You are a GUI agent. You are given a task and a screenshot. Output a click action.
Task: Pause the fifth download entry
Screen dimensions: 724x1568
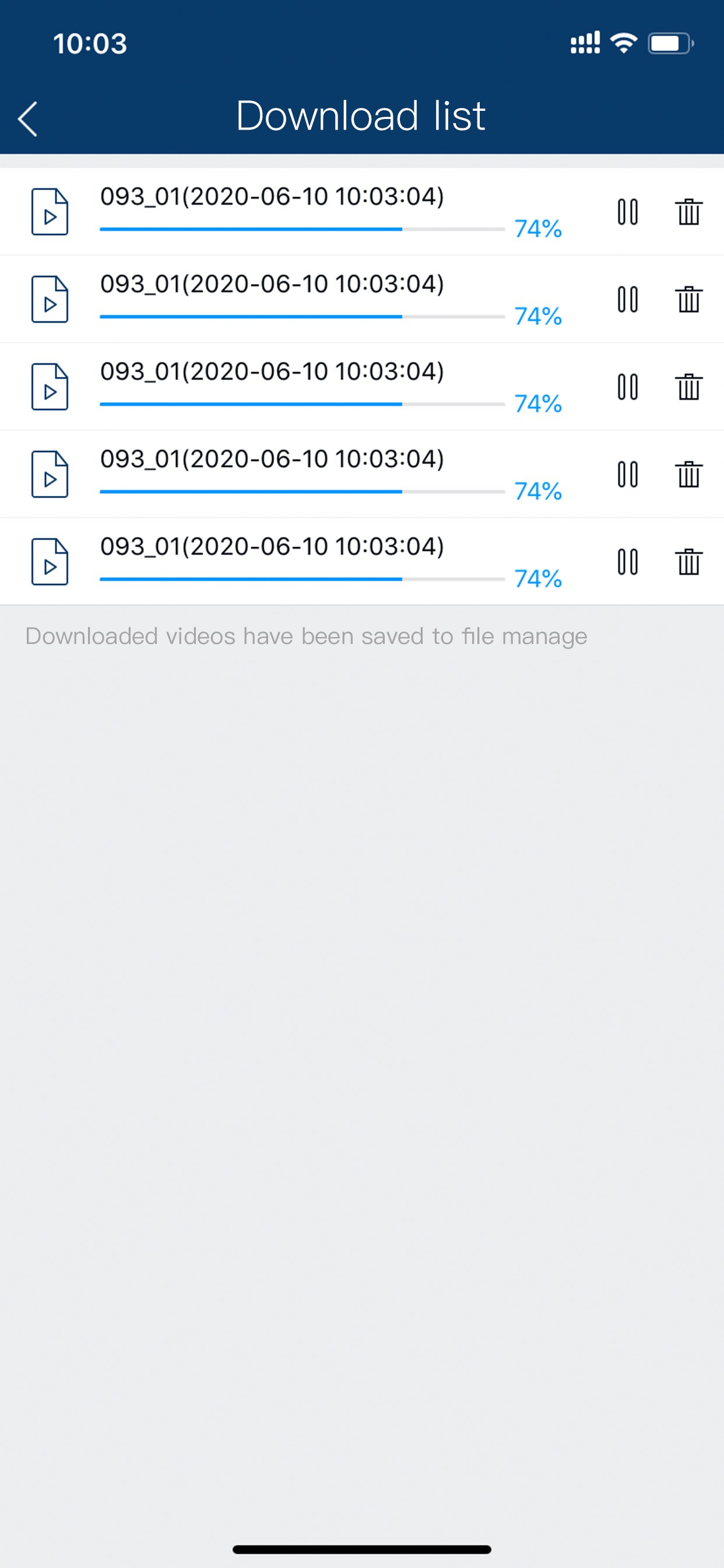pos(626,562)
